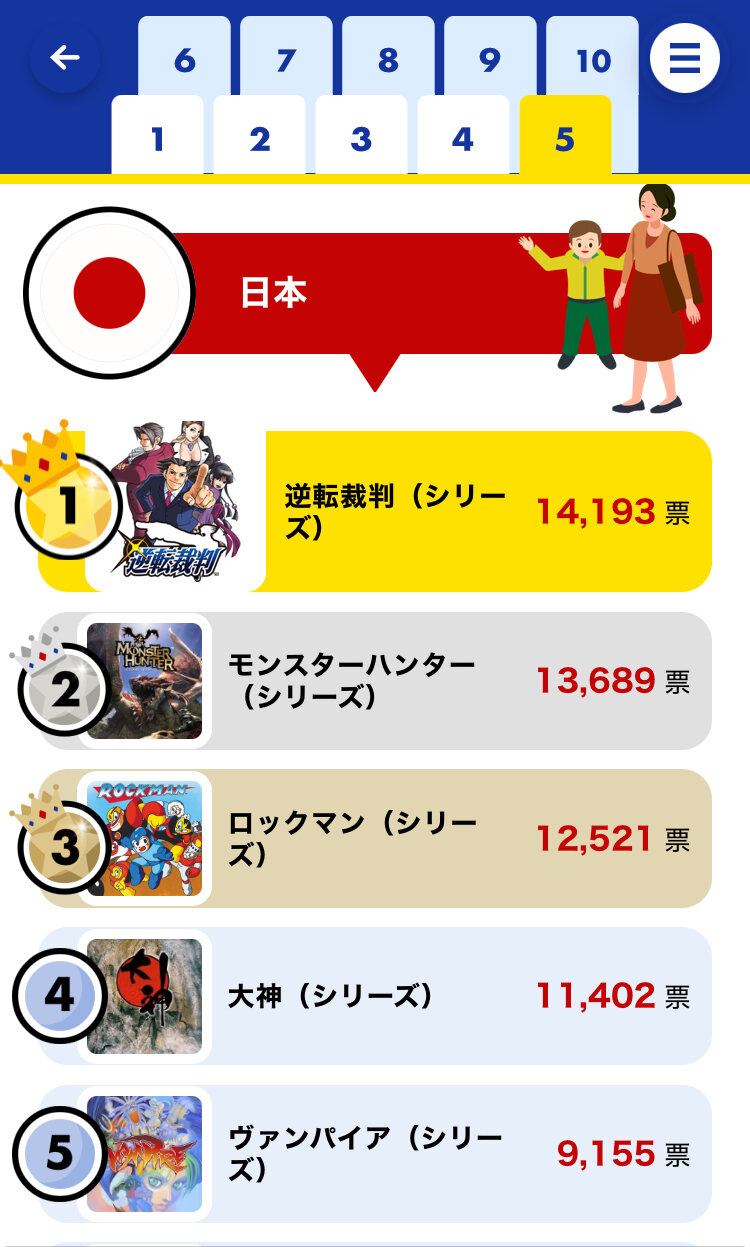750x1247 pixels.
Task: Switch to tab 2
Action: click(x=259, y=138)
